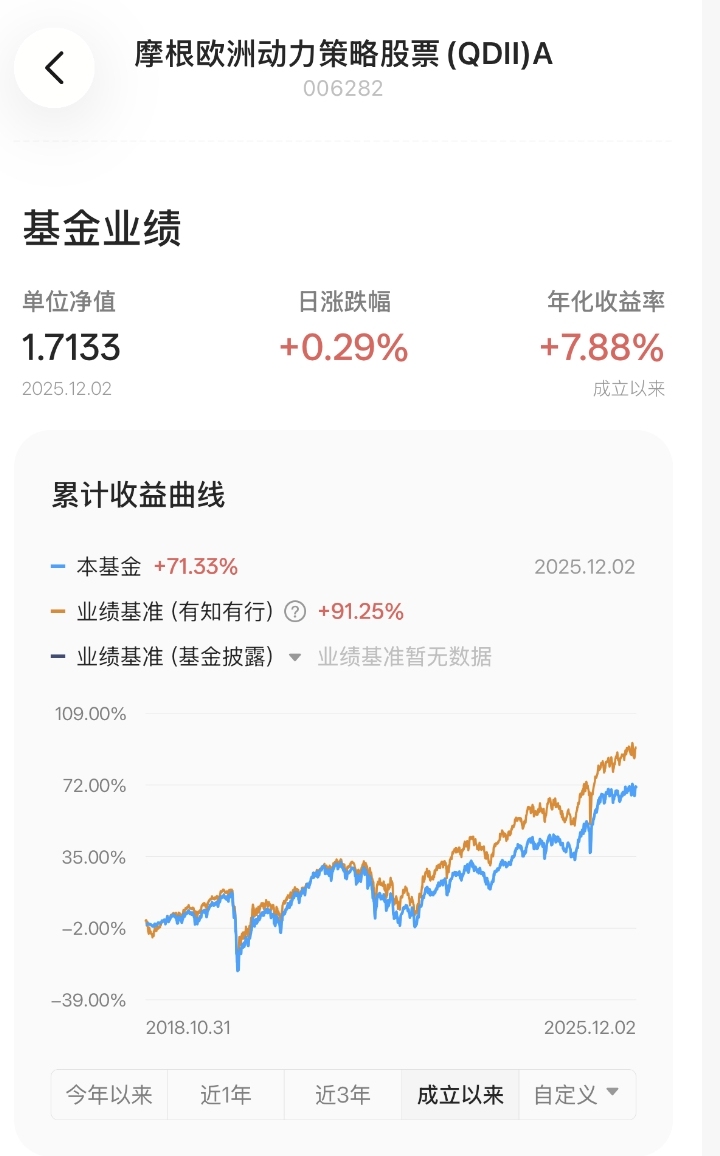The height and width of the screenshot is (1156, 720).
Task: Choose the 成立以来 range tab
Action: coord(460,1095)
